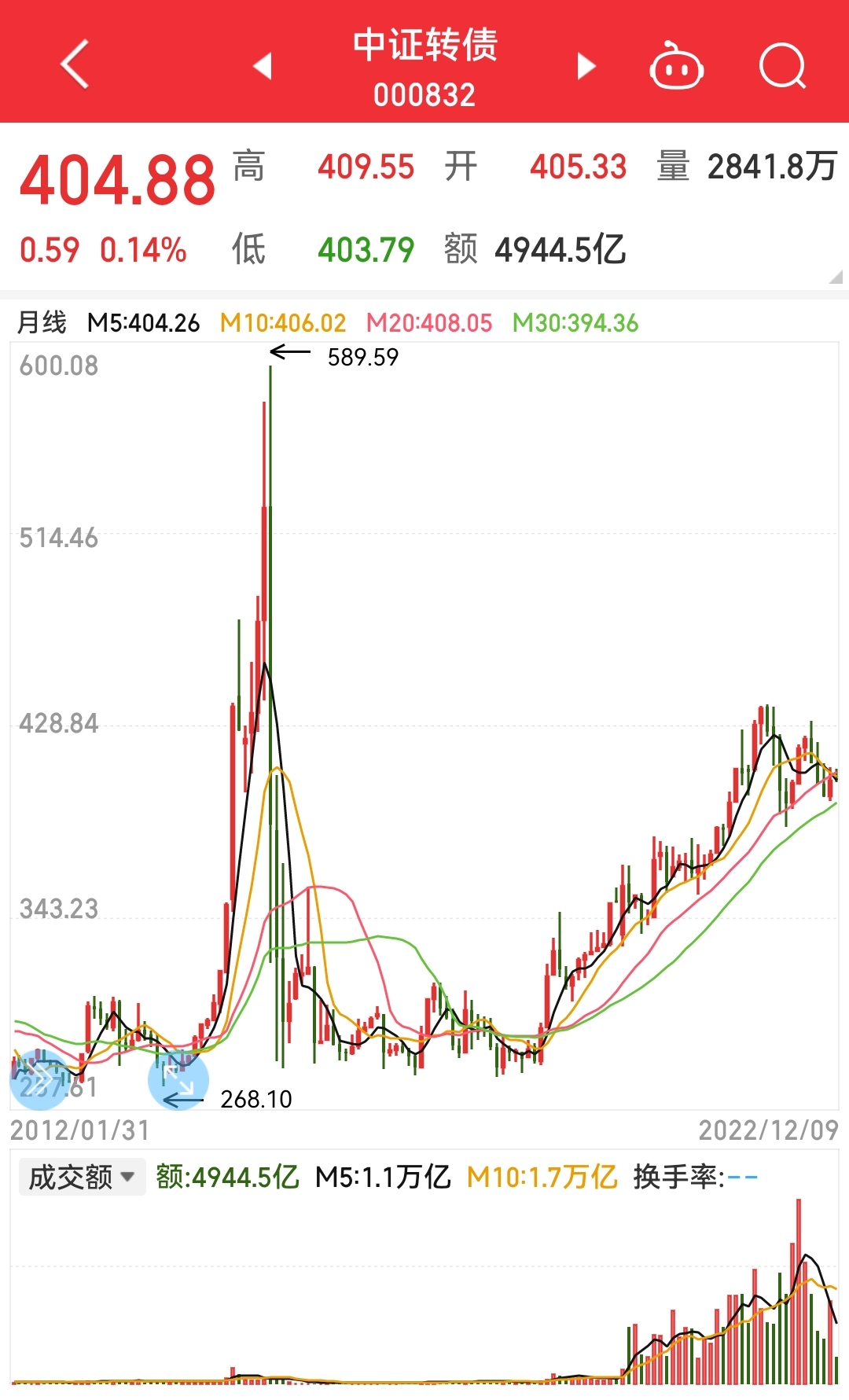Switch to the next stock with right triangle

click(586, 66)
